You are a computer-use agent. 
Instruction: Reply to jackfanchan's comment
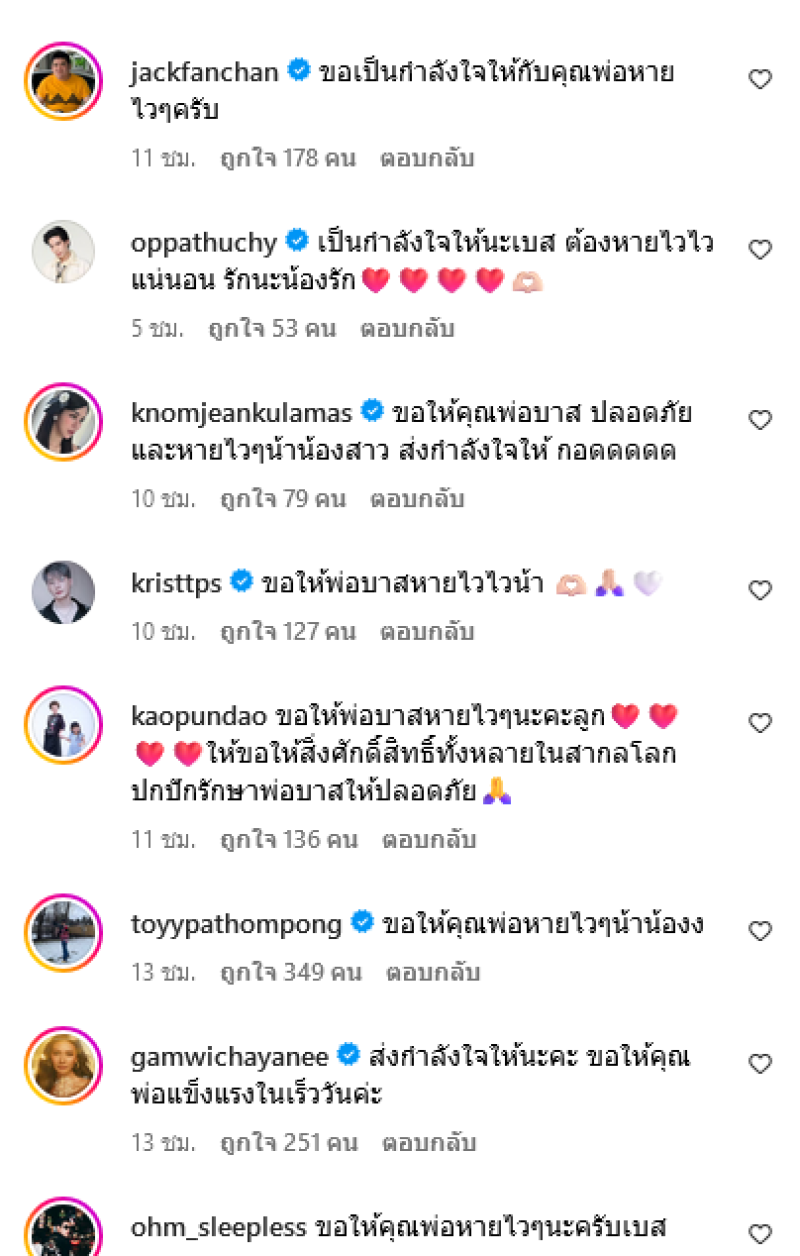pos(427,158)
